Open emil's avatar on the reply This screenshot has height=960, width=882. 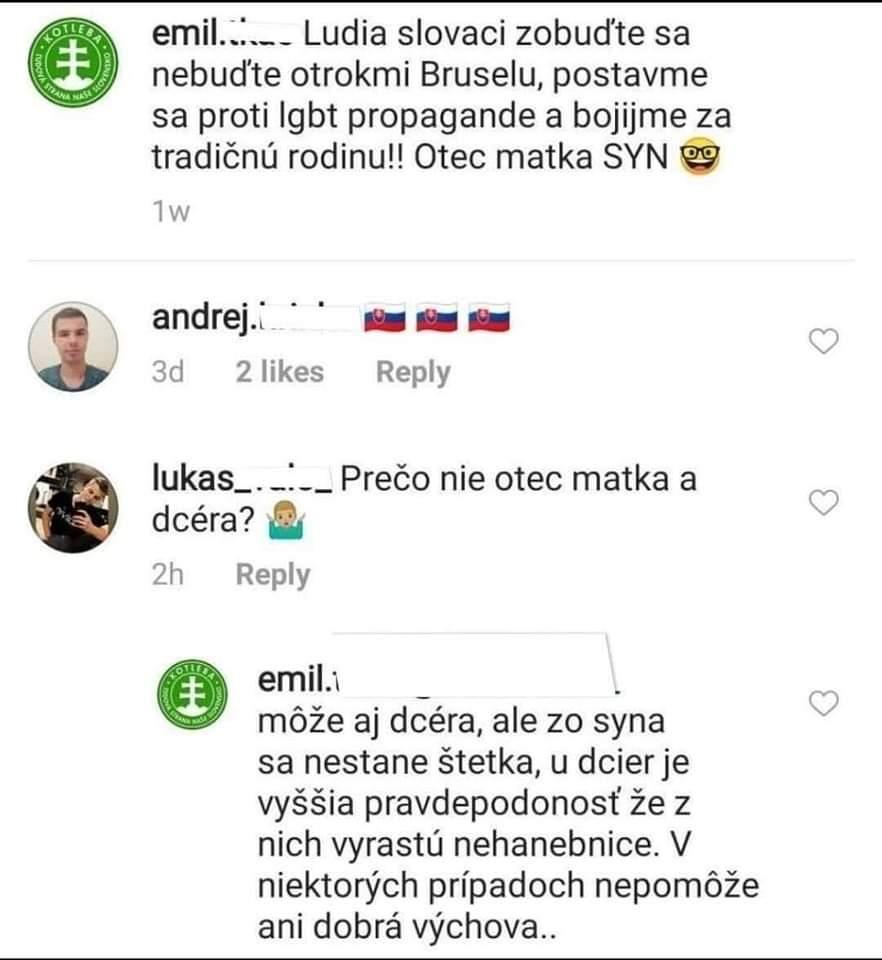coord(193,694)
